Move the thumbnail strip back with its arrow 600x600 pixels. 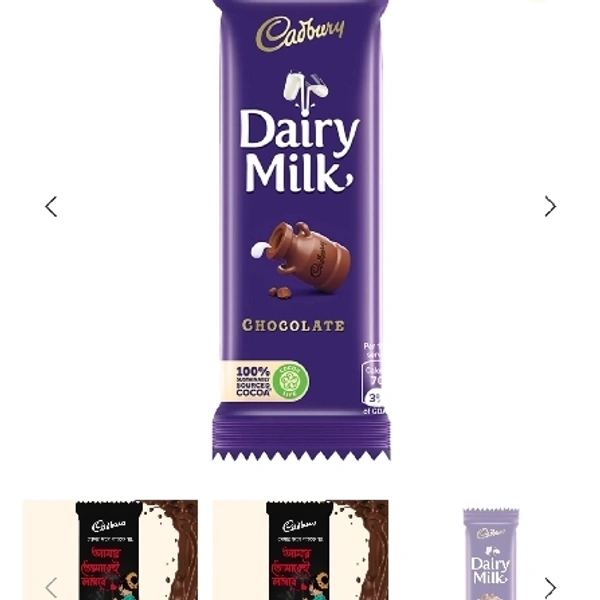[51, 586]
